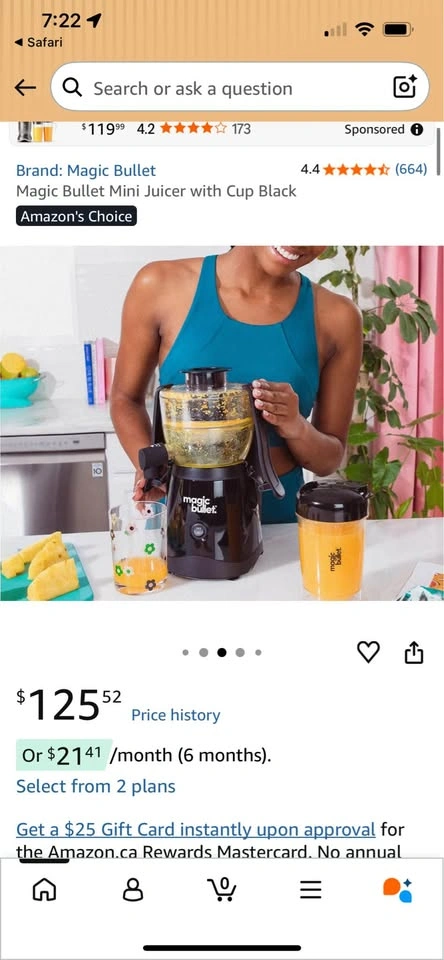The height and width of the screenshot is (960, 444).
Task: Open the shopping cart
Action: [x=222, y=889]
